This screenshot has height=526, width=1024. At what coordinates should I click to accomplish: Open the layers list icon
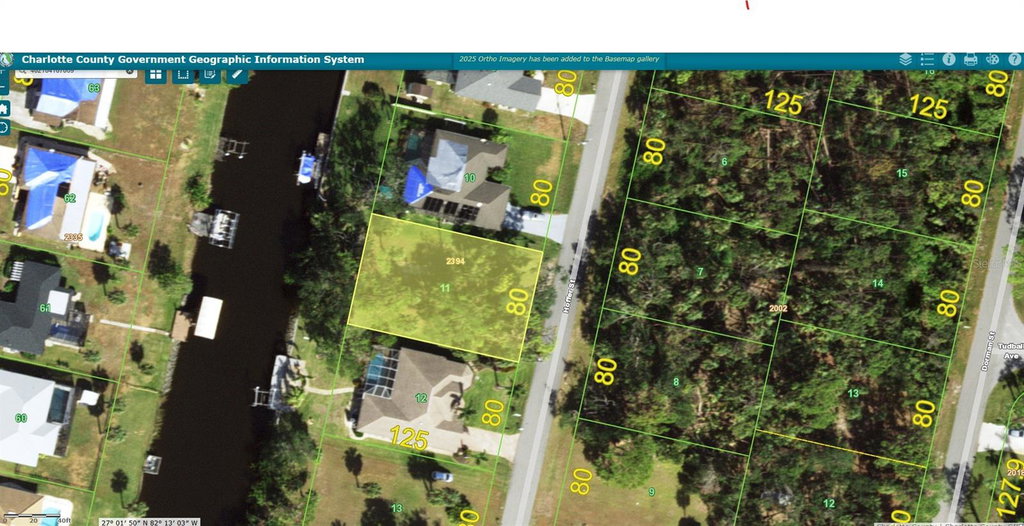point(905,60)
